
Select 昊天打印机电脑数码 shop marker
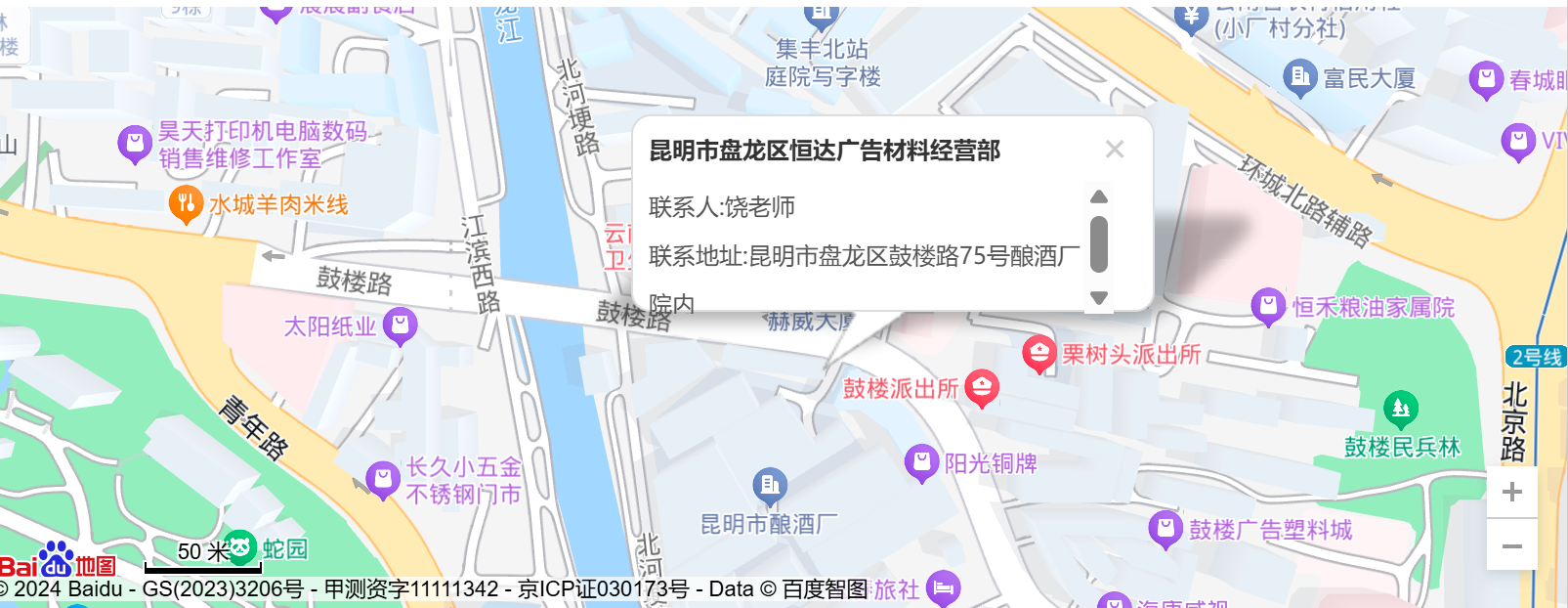134,144
